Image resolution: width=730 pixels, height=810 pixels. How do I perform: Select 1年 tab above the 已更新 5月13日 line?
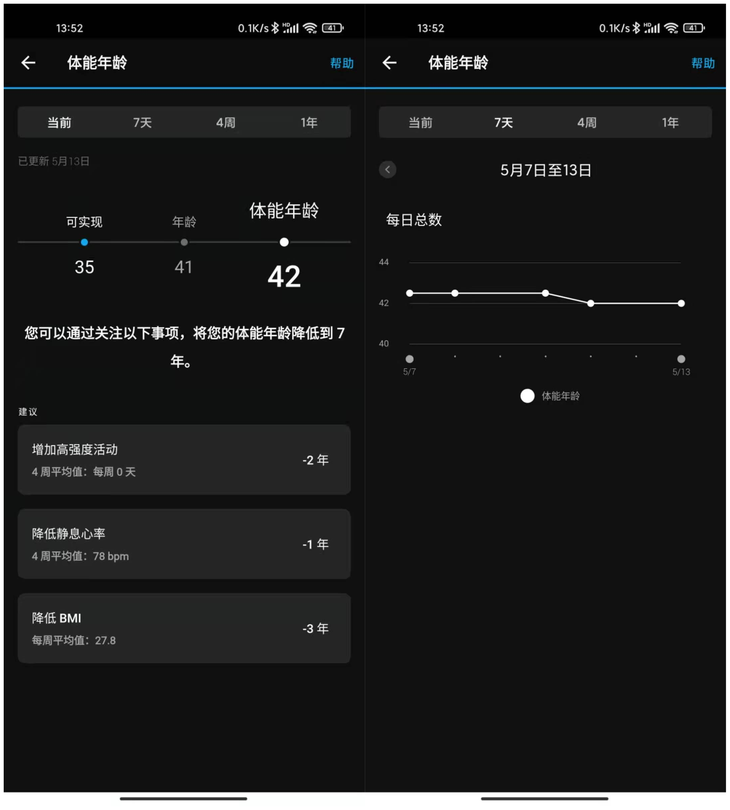[x=309, y=123]
